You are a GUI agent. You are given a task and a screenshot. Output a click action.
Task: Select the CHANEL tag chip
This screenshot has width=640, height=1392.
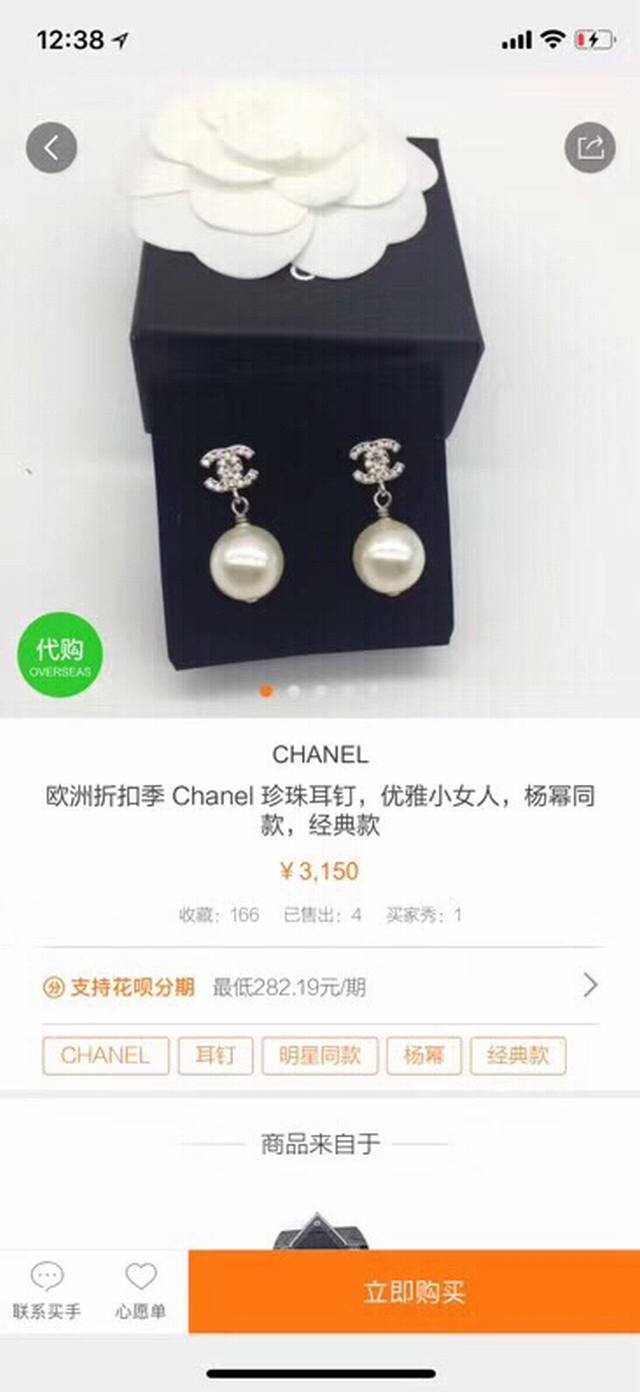tap(105, 1055)
